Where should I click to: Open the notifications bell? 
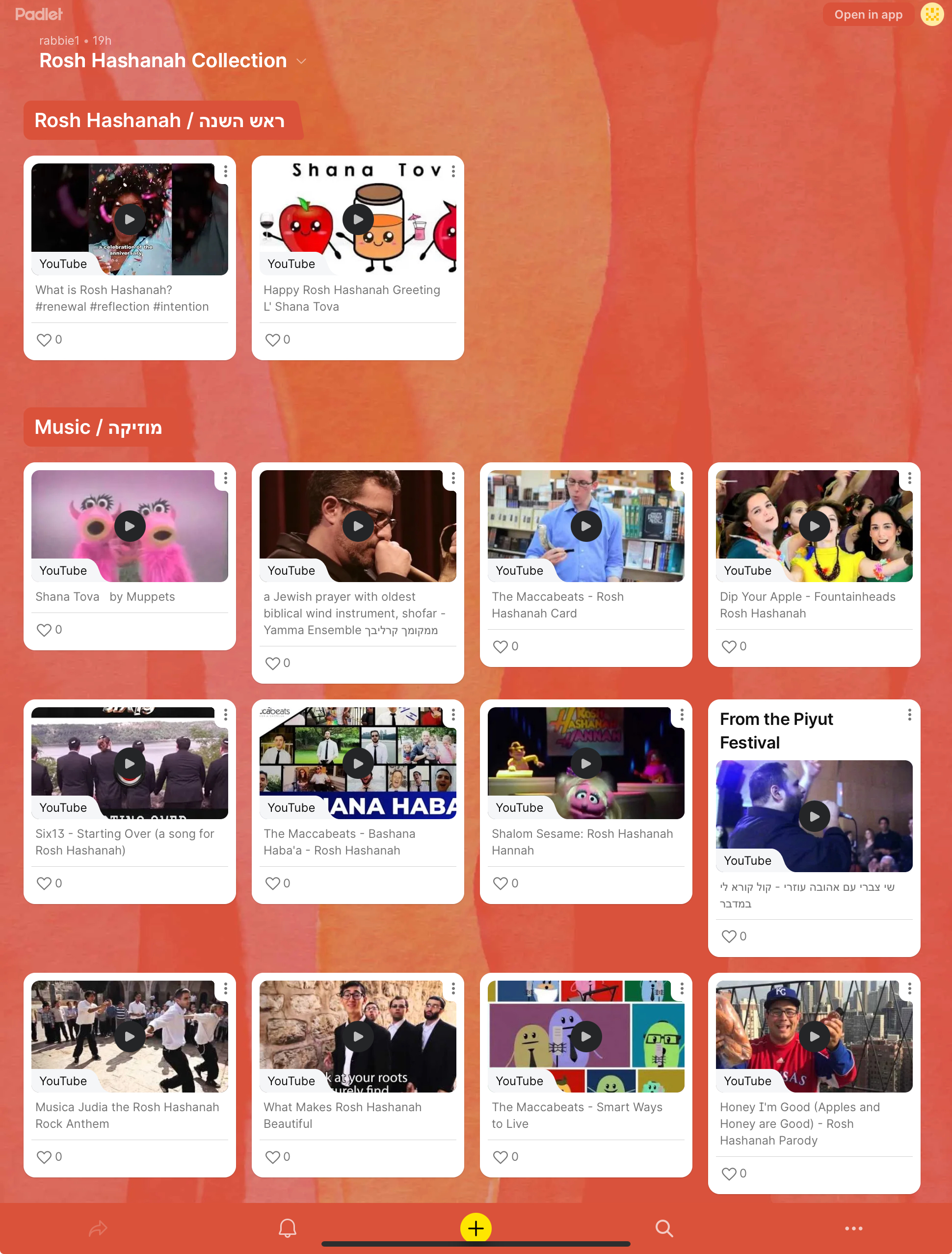(x=287, y=1228)
